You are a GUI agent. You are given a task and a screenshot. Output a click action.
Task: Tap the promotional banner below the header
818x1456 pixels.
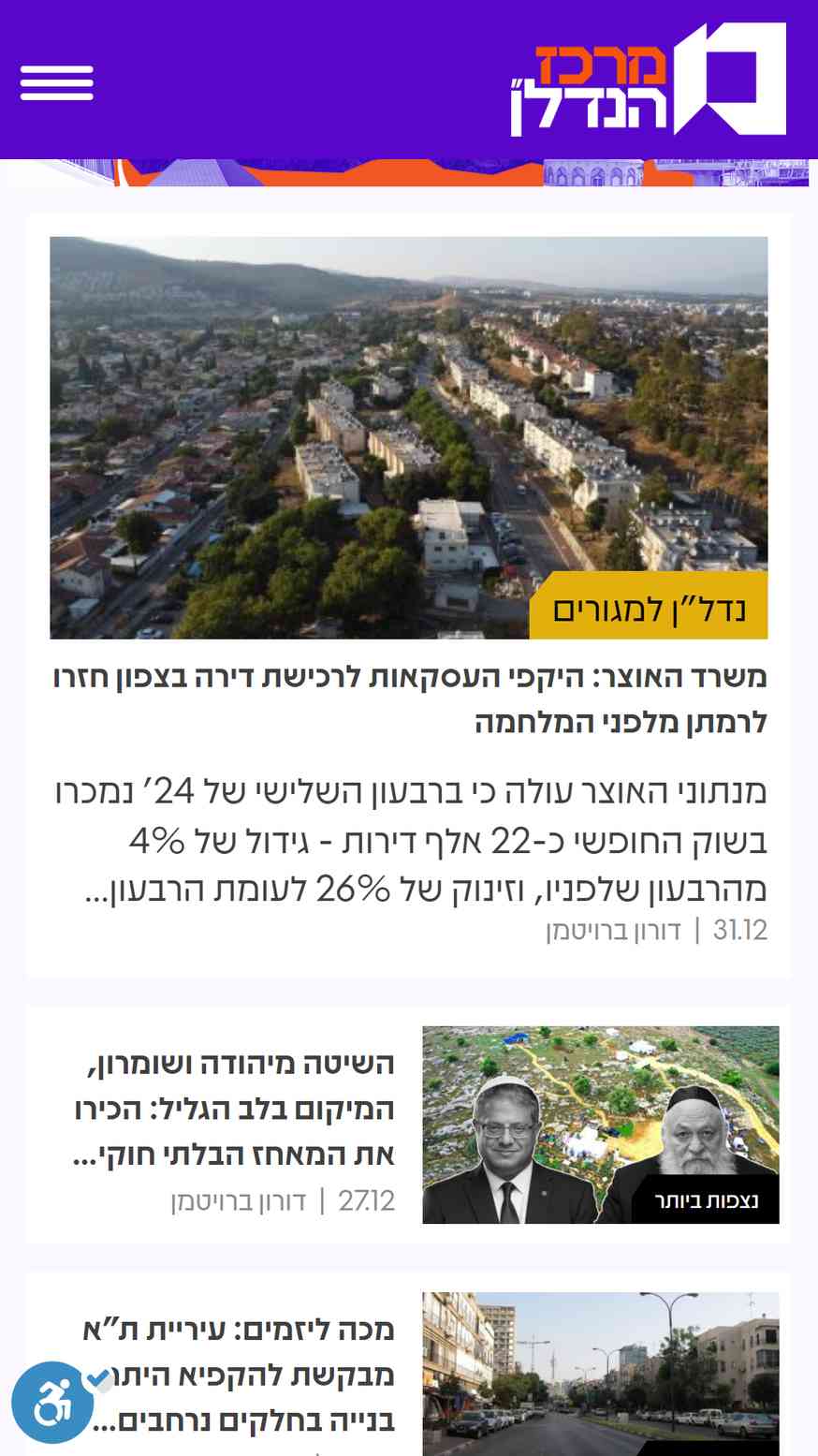click(409, 173)
